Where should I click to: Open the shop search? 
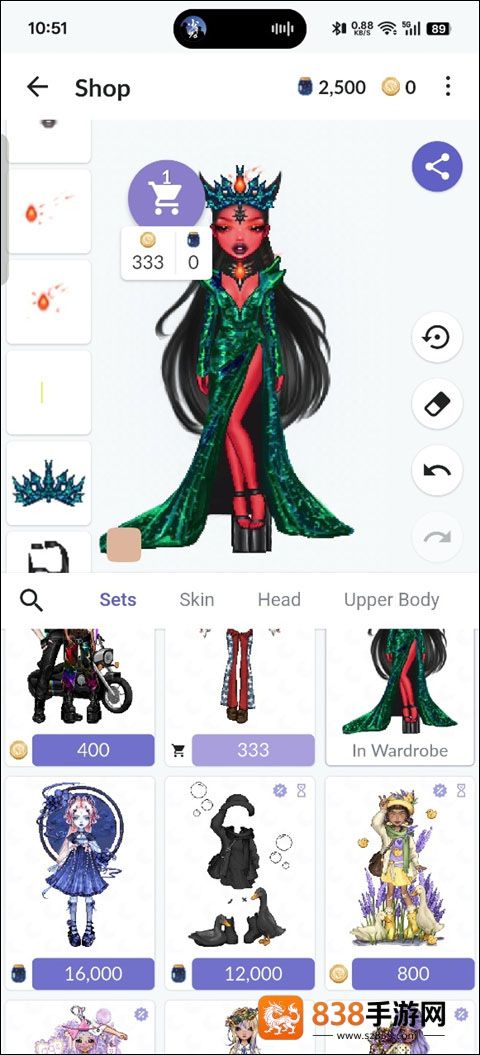(x=32, y=599)
